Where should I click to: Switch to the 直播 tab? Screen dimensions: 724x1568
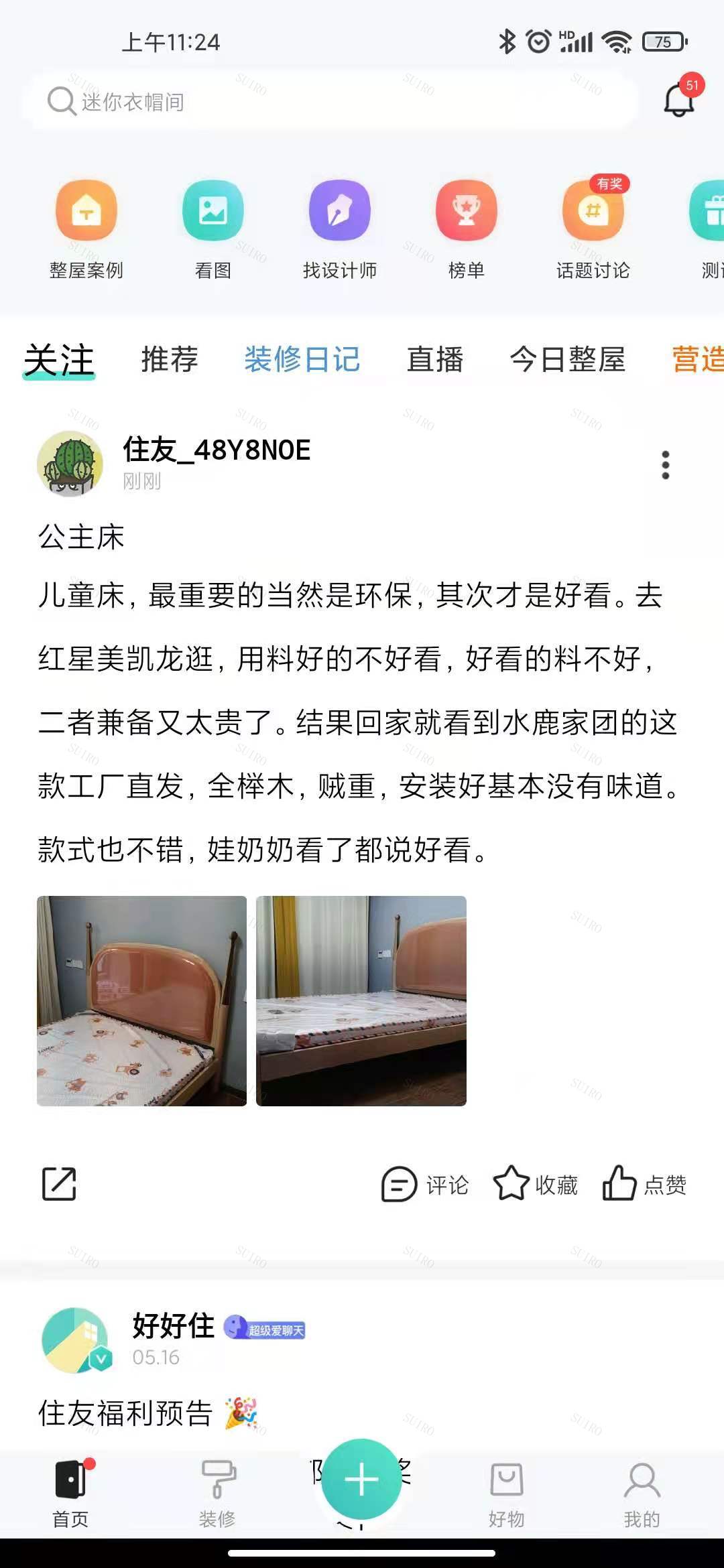click(435, 359)
